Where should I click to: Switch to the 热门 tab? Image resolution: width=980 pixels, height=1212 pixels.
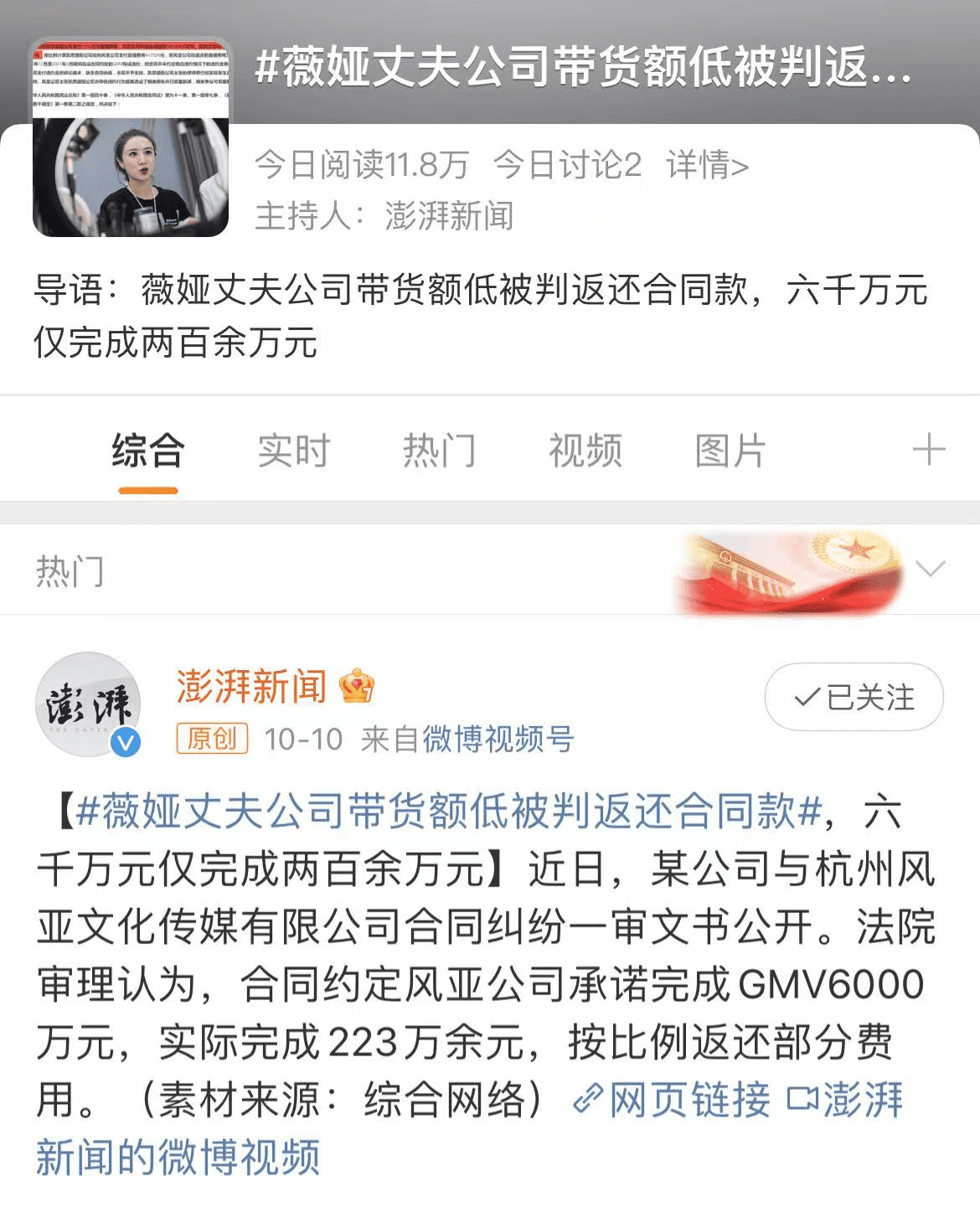pos(439,451)
